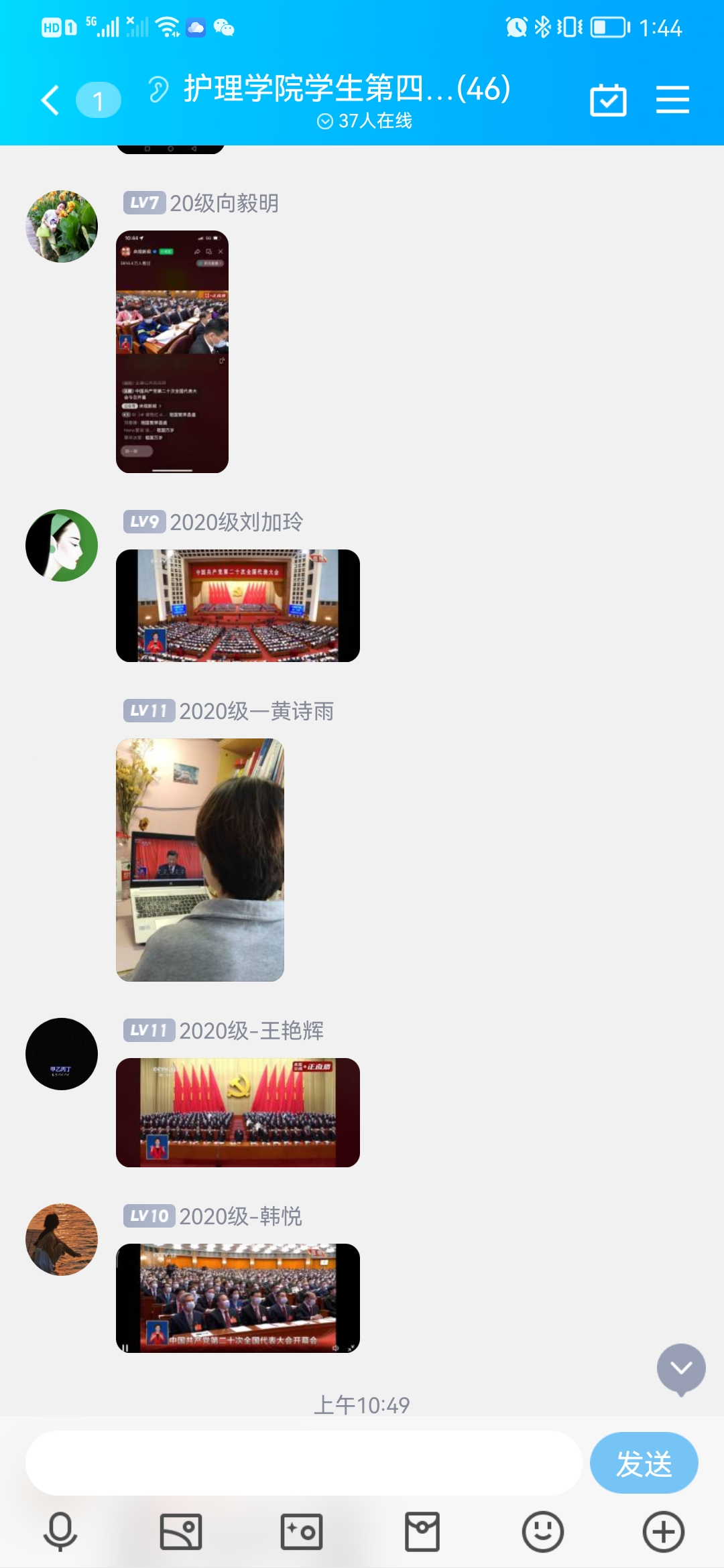This screenshot has height=1568, width=724.
Task: Open the image sent by 20级向毅明
Action: (172, 352)
